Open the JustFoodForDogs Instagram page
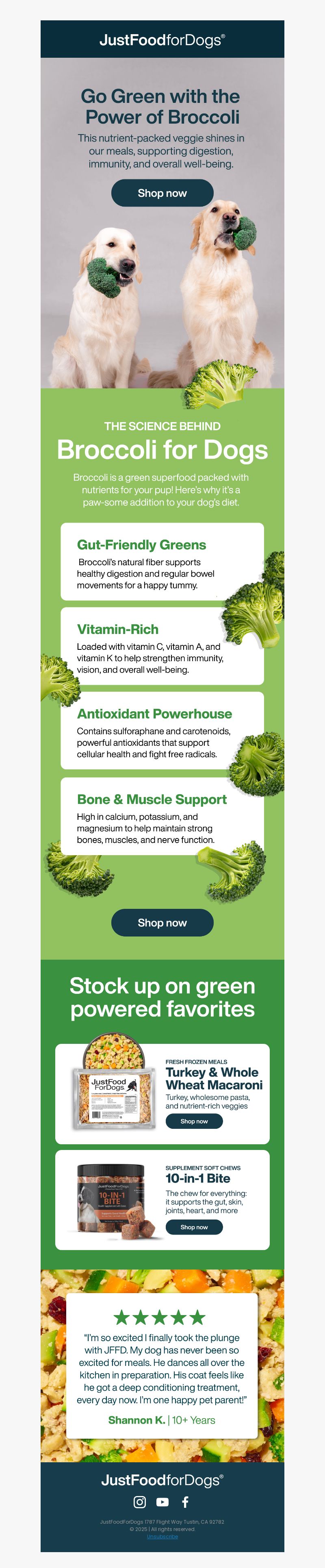Screen dimensions: 325x1568 [x=139, y=1502]
